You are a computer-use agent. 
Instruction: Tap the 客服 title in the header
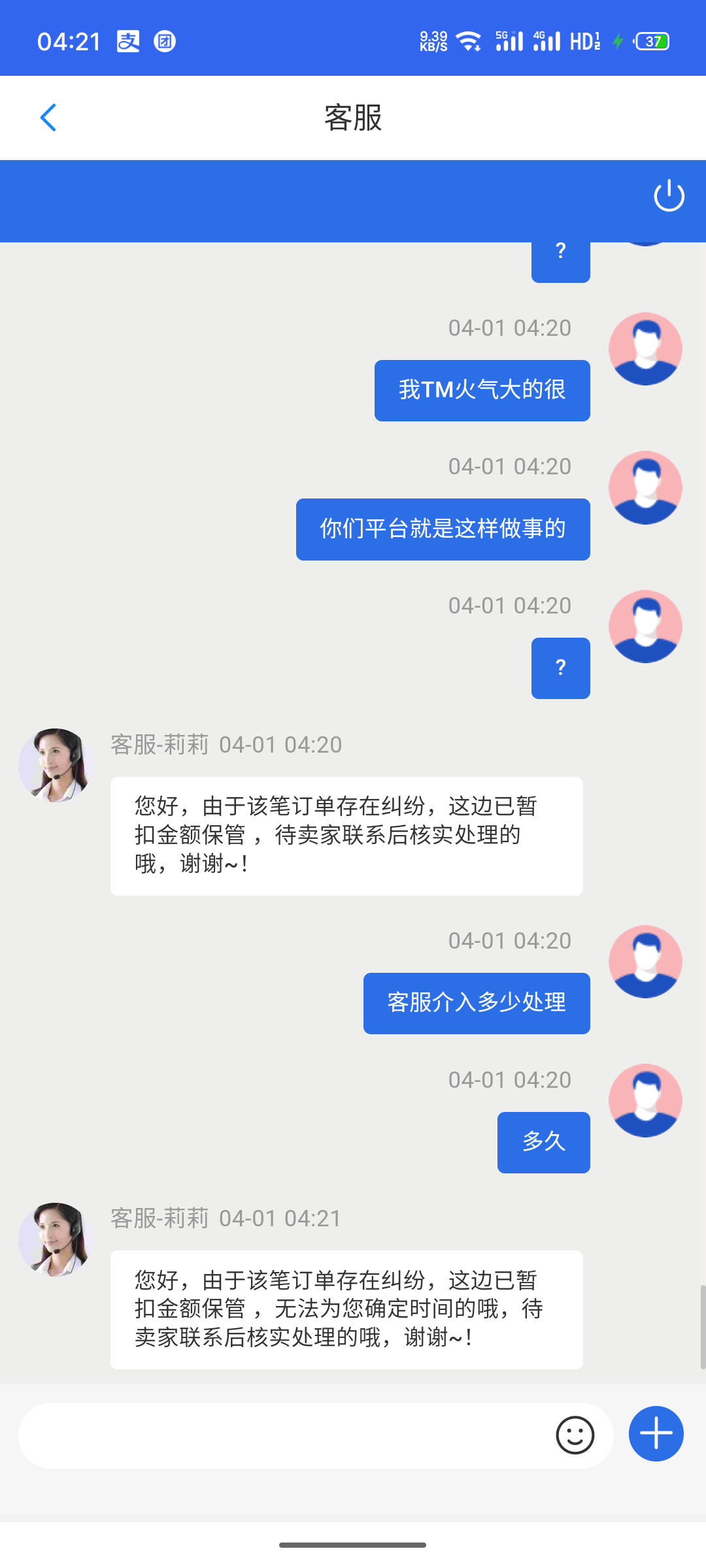(353, 118)
